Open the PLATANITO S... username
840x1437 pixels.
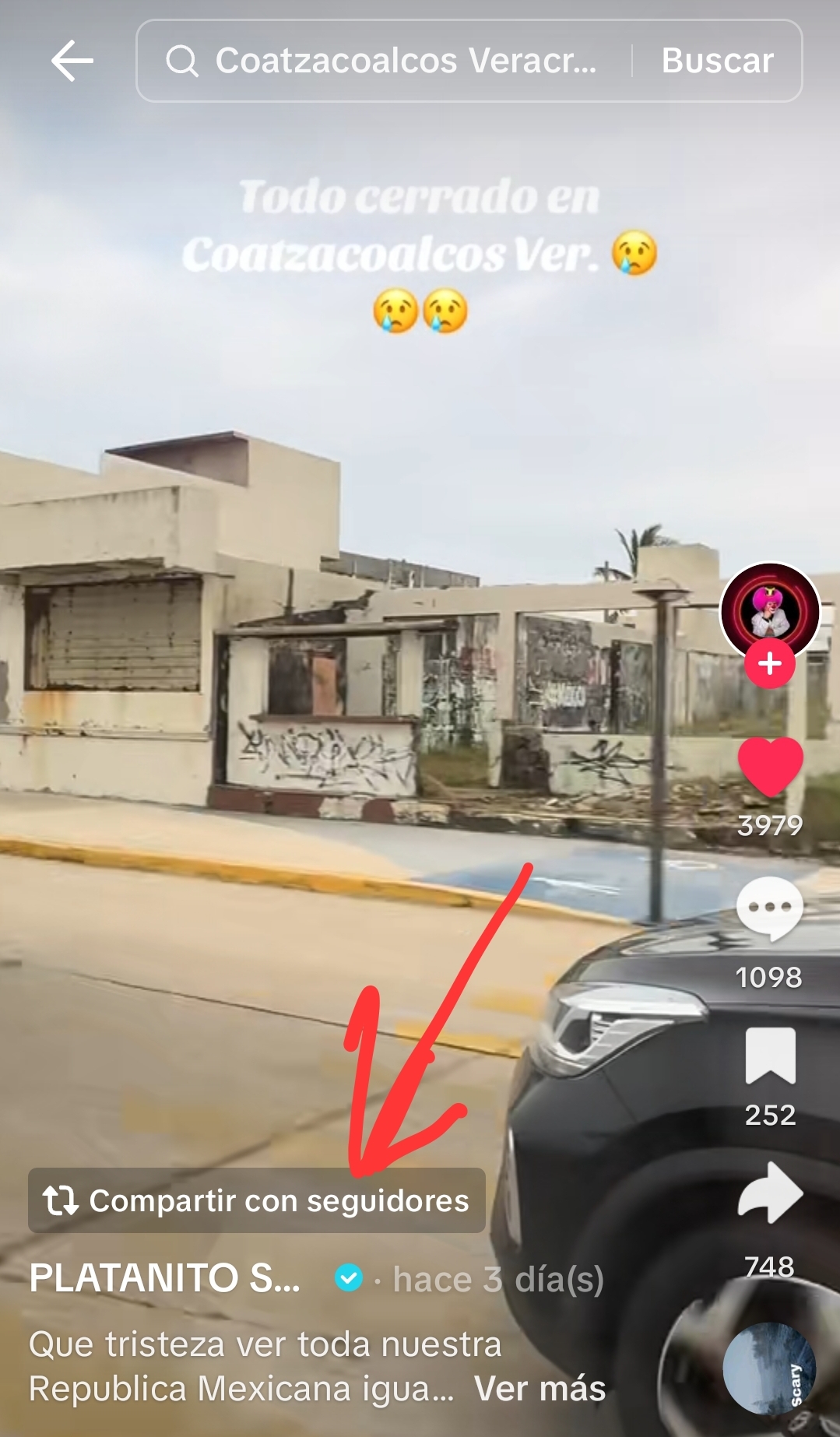(165, 1278)
